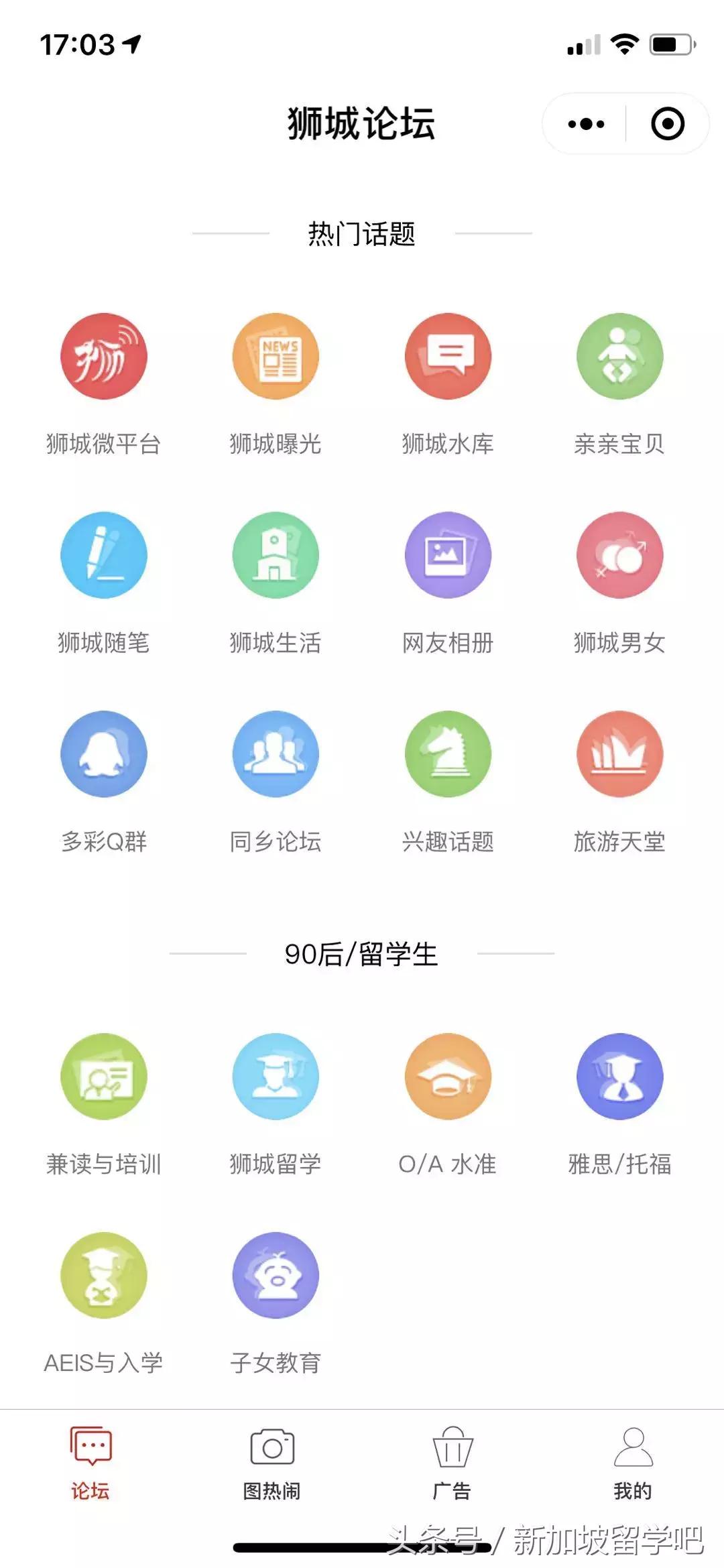This screenshot has height=1568, width=724.
Task: Open the AEIS与入学 section
Action: 104,1276
